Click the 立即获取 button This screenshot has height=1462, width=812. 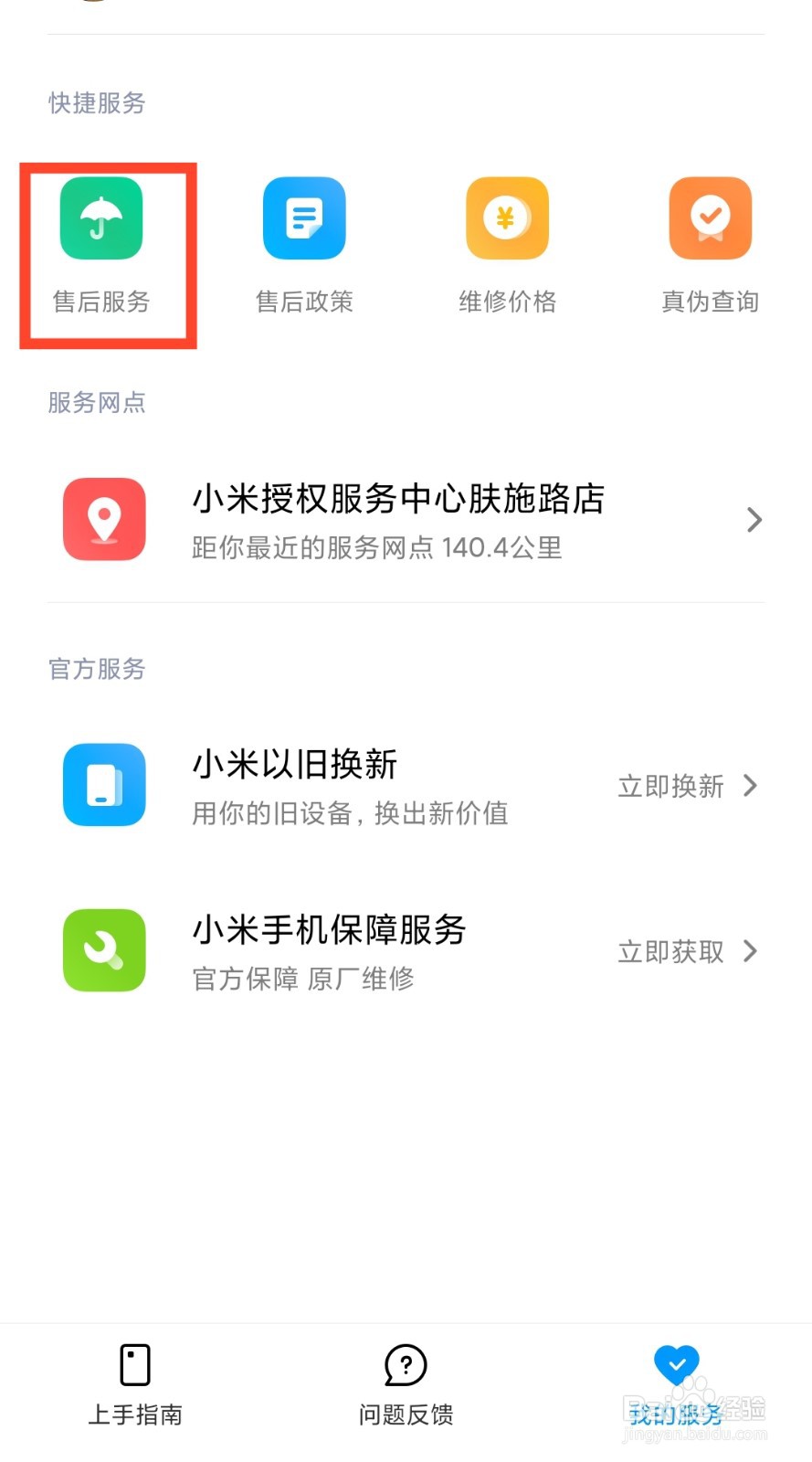pos(670,952)
